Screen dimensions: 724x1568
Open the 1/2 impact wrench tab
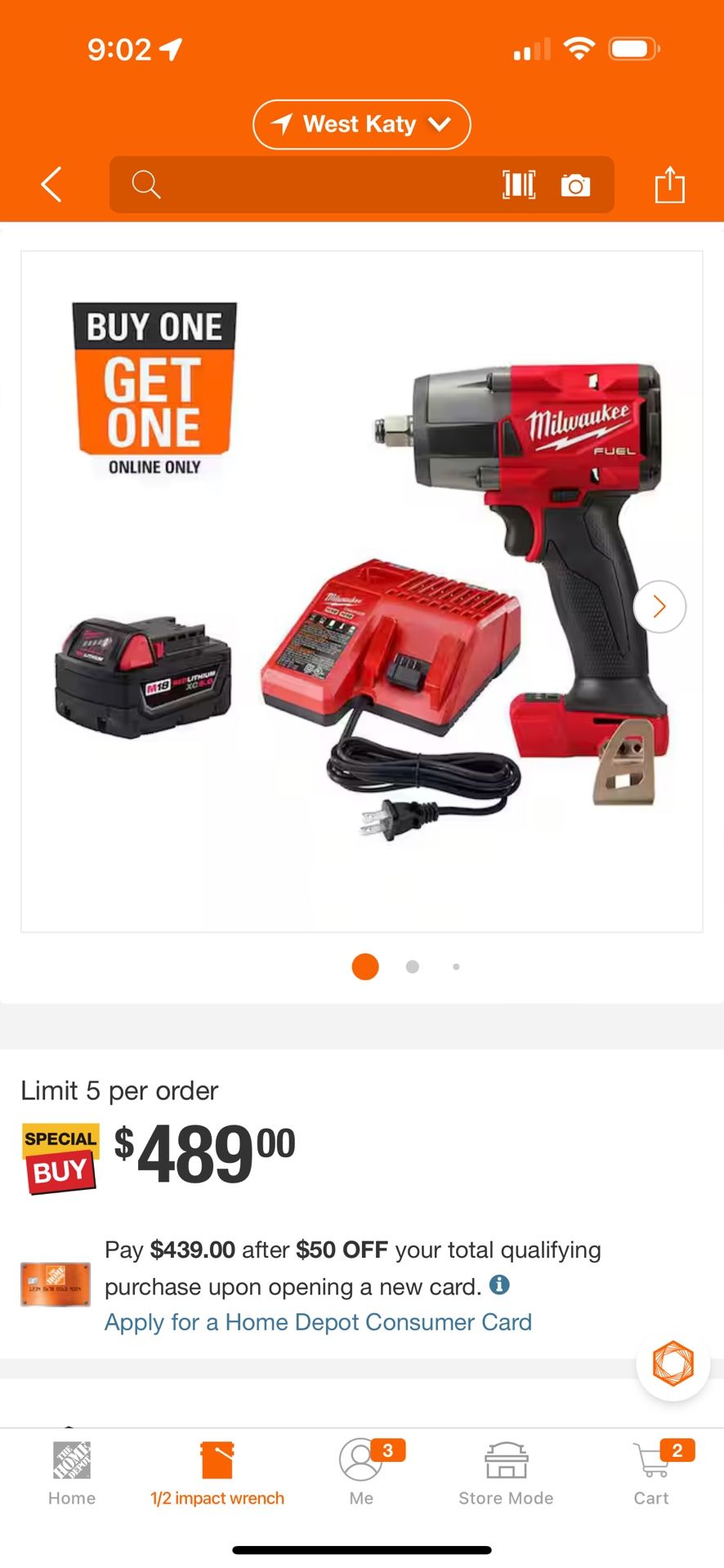point(217,1473)
